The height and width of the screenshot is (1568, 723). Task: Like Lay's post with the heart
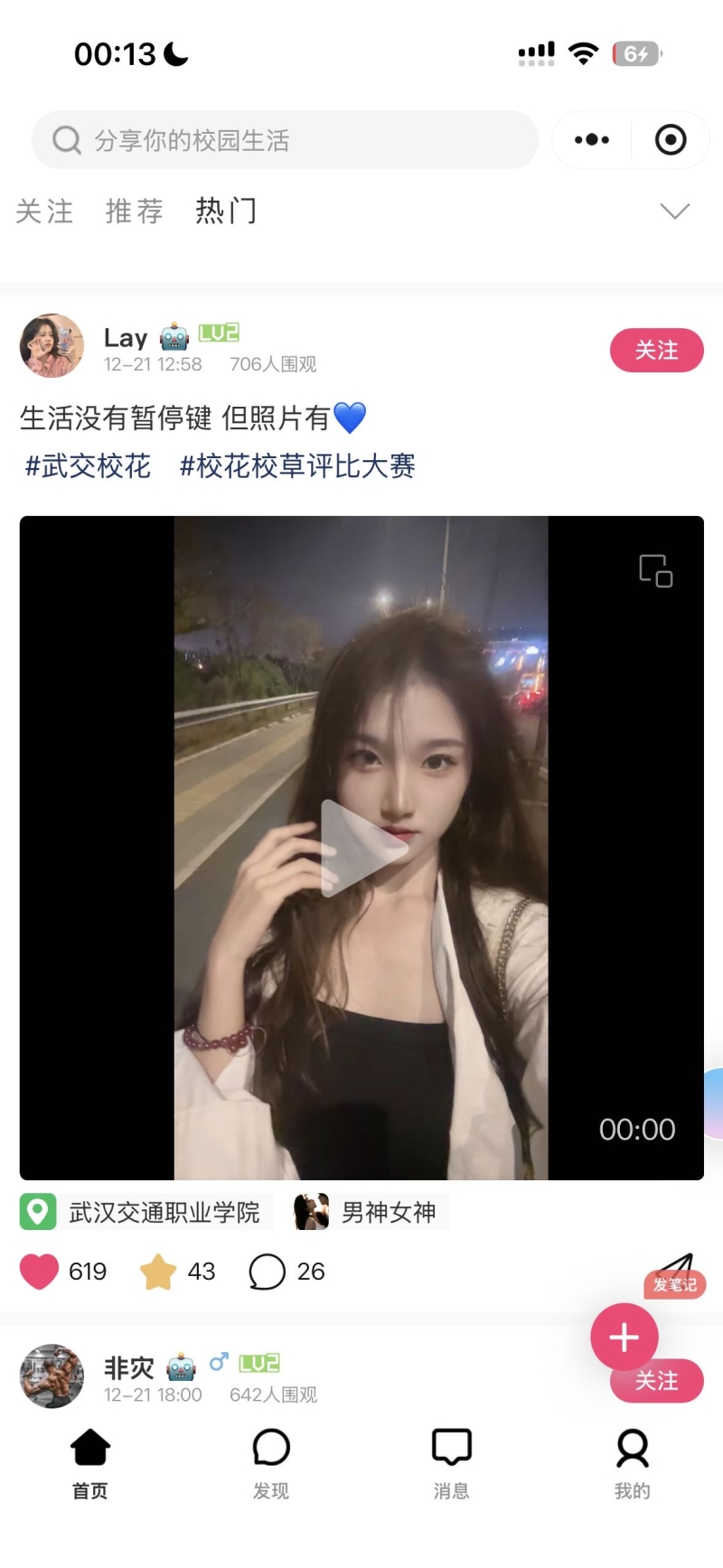point(40,1272)
